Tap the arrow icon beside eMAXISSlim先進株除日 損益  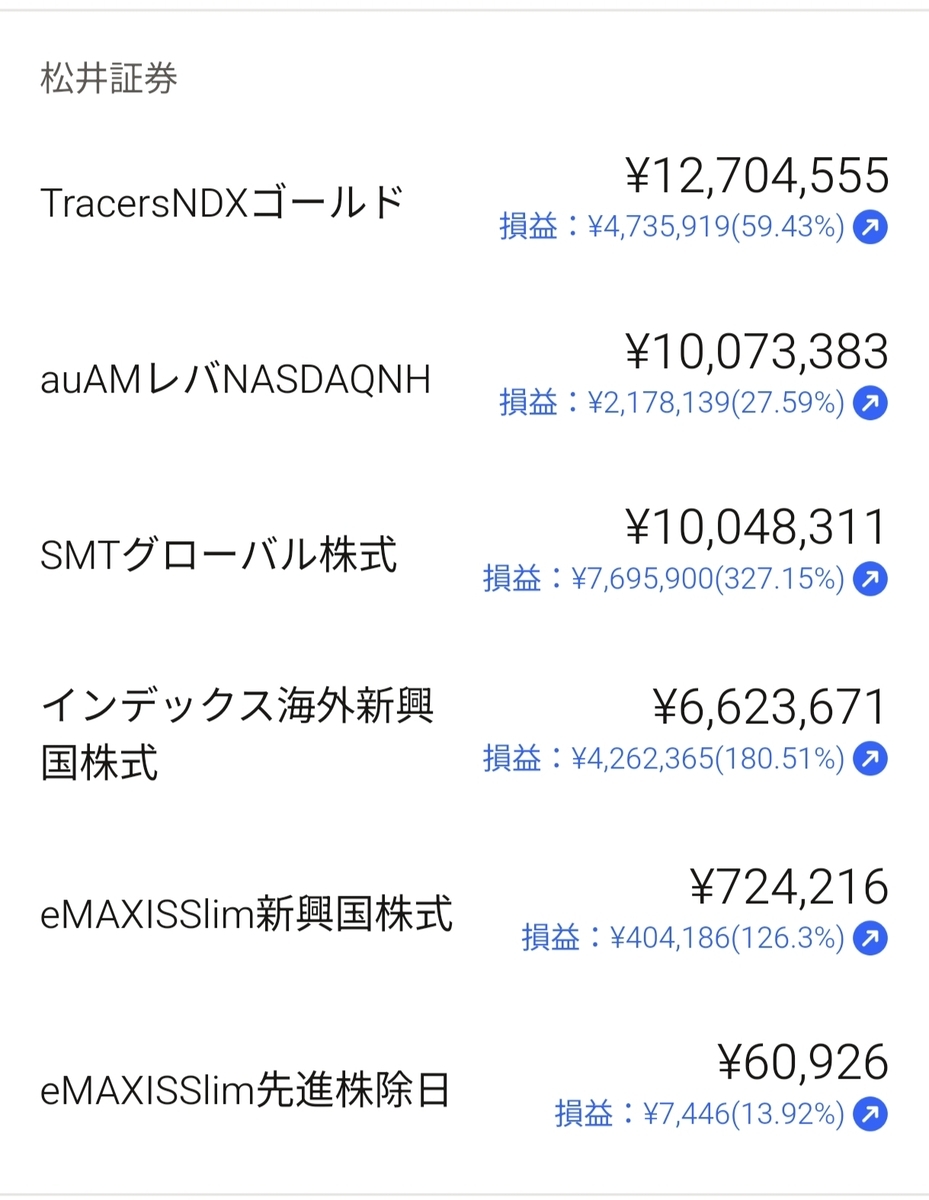pyautogui.click(x=870, y=1114)
